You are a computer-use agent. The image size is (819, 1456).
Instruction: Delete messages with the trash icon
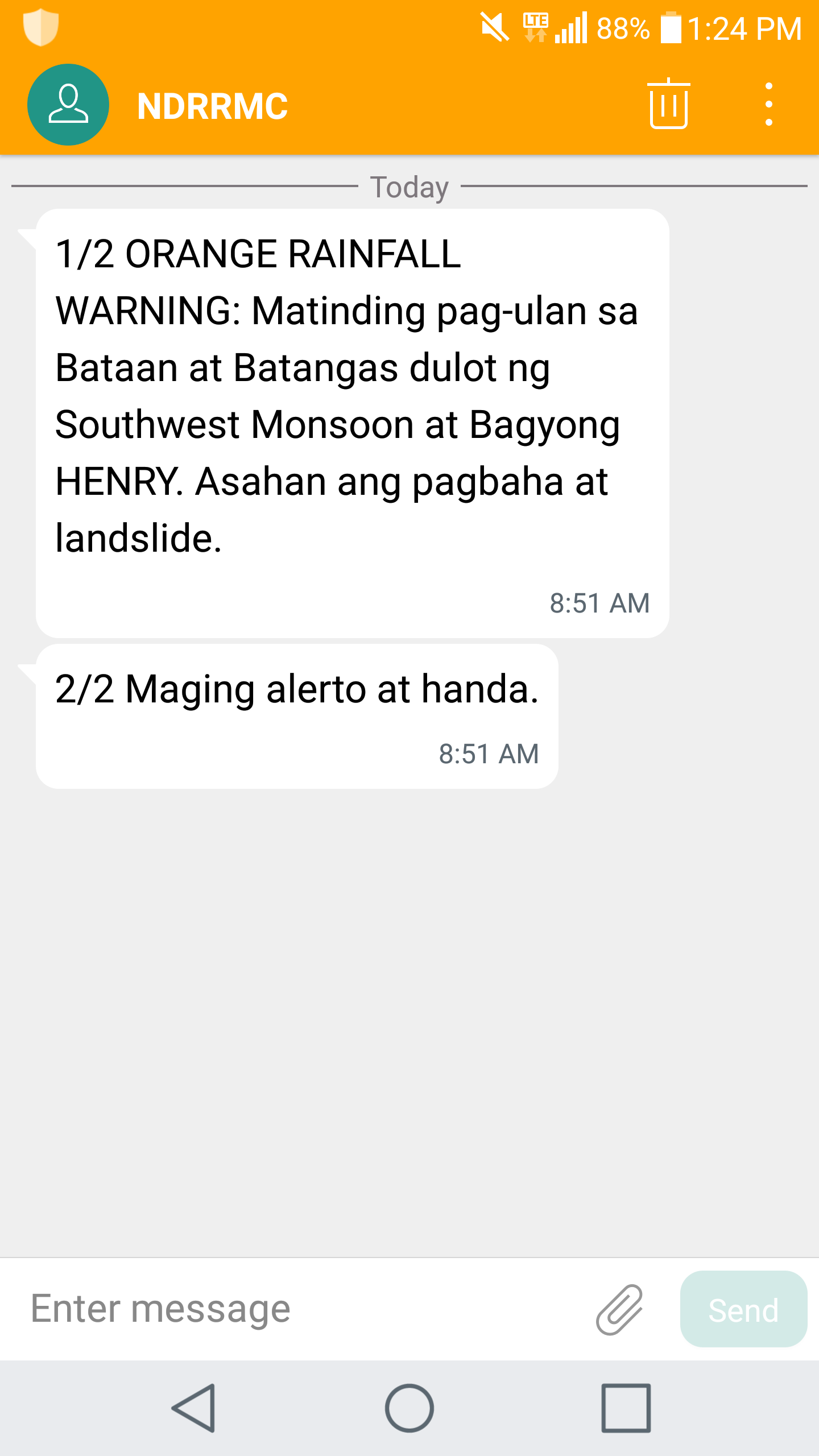[x=669, y=104]
